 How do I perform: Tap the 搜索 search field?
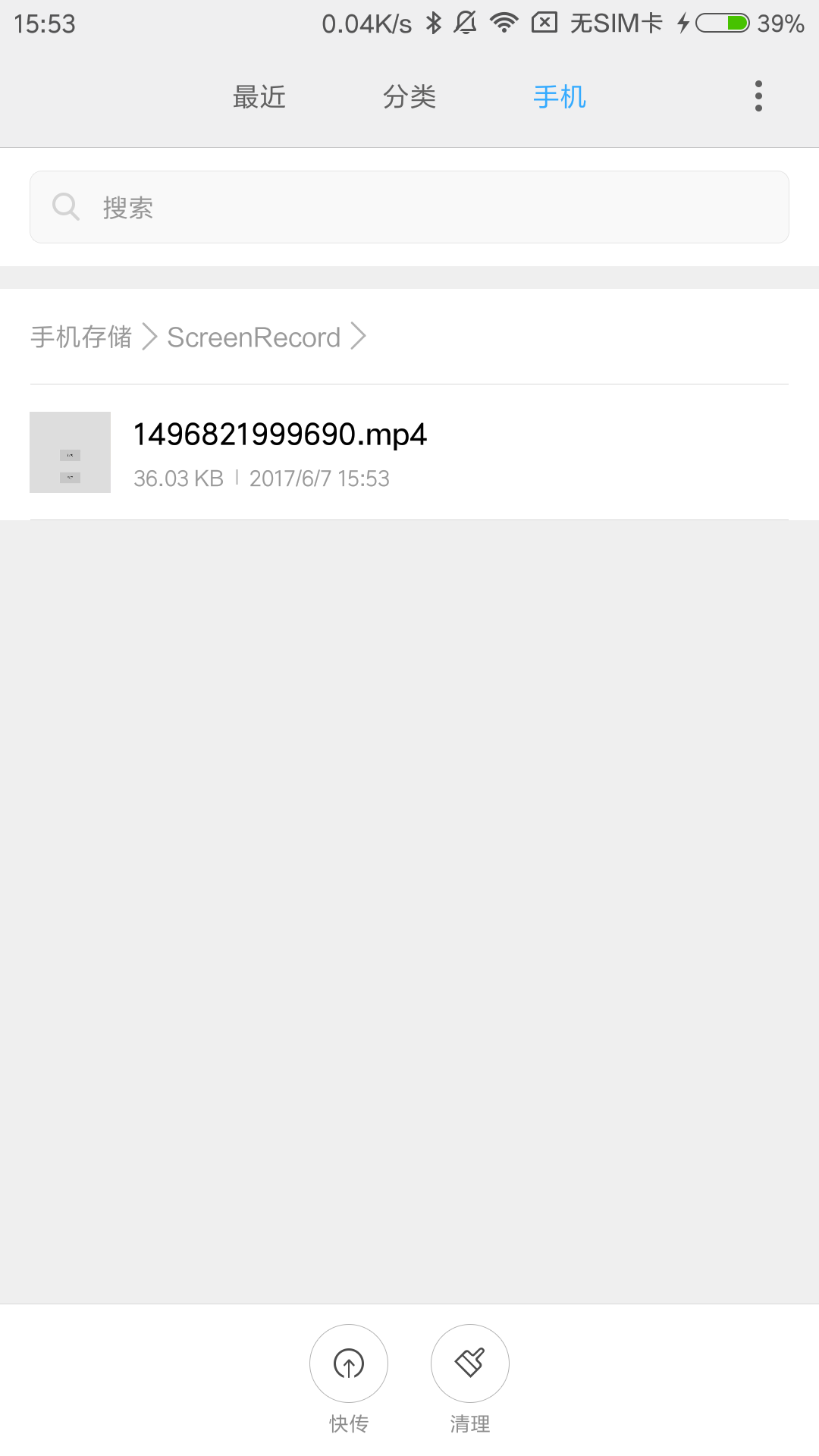pos(409,207)
